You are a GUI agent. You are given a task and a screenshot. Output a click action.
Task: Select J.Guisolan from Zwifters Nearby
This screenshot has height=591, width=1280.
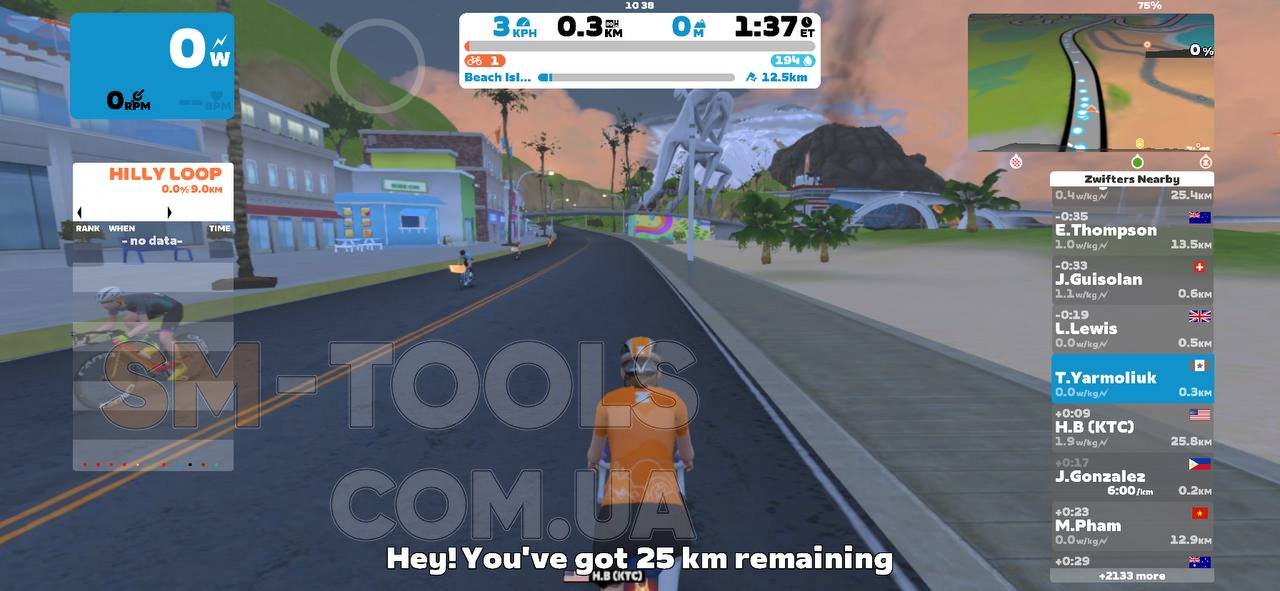pos(1131,279)
